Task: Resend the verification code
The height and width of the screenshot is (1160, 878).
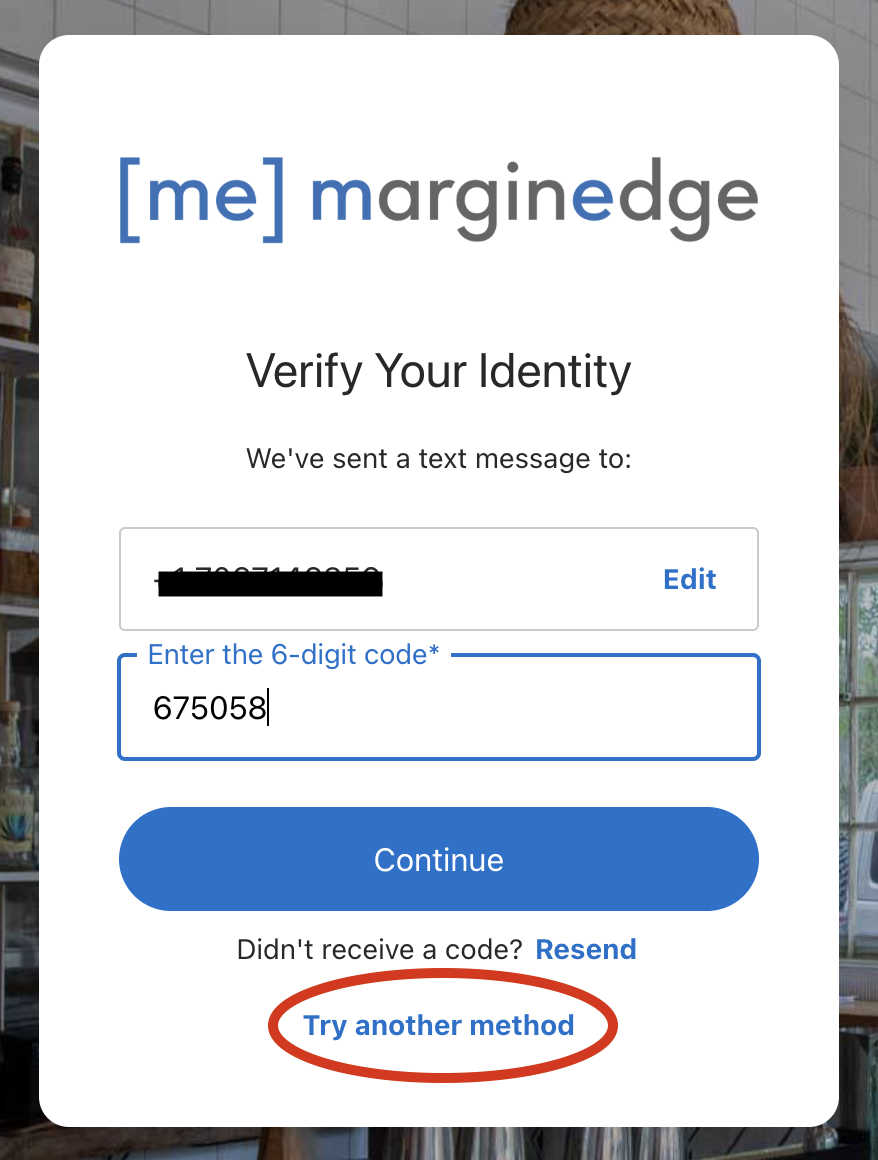Action: [x=586, y=949]
